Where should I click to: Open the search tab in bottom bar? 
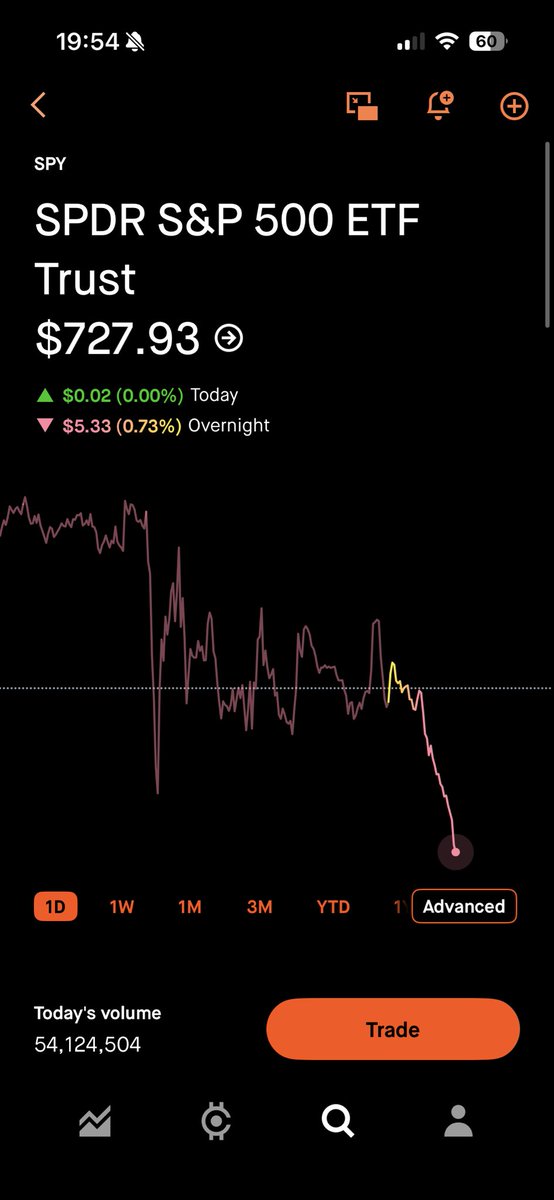338,1122
